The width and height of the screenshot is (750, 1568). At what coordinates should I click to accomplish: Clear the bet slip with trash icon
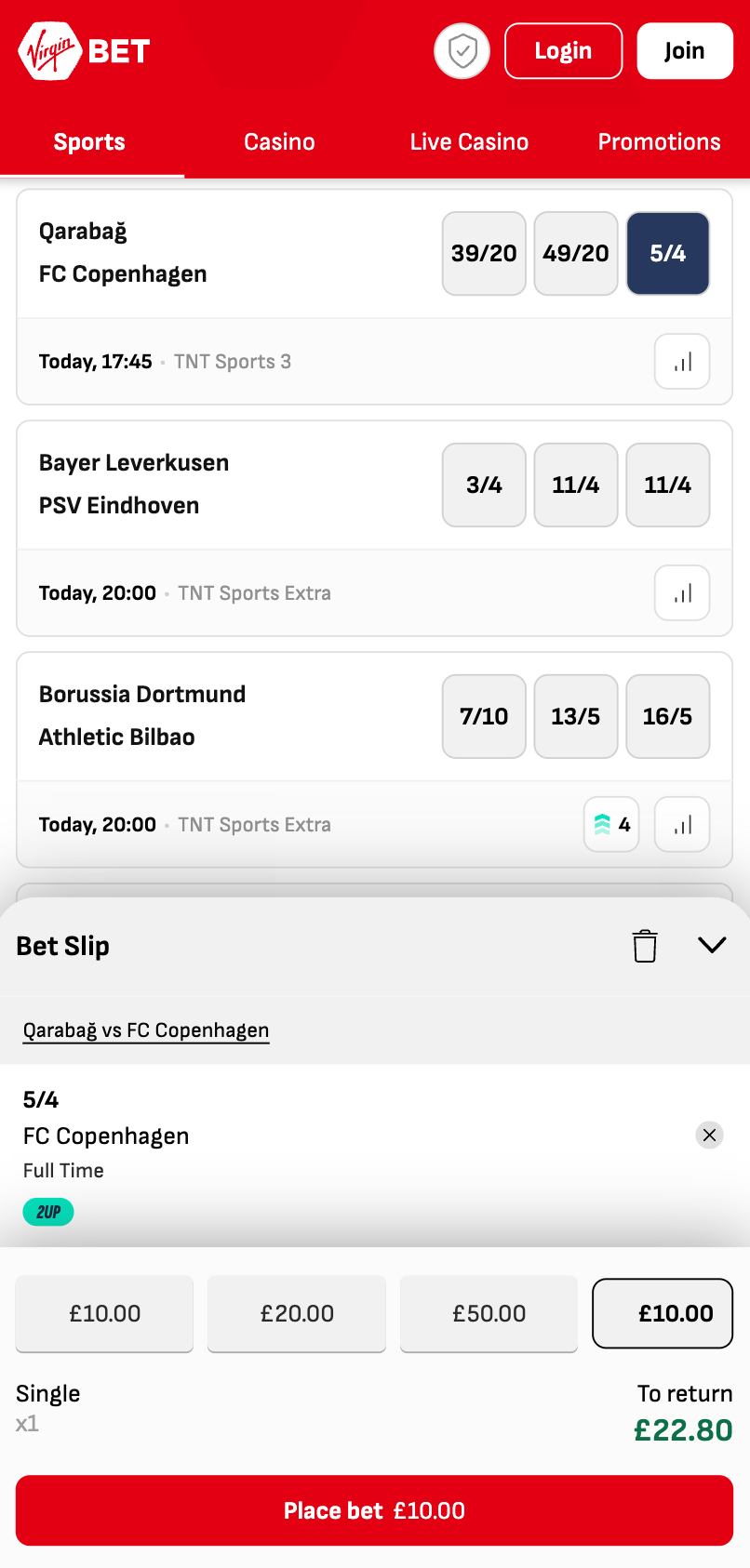(645, 946)
